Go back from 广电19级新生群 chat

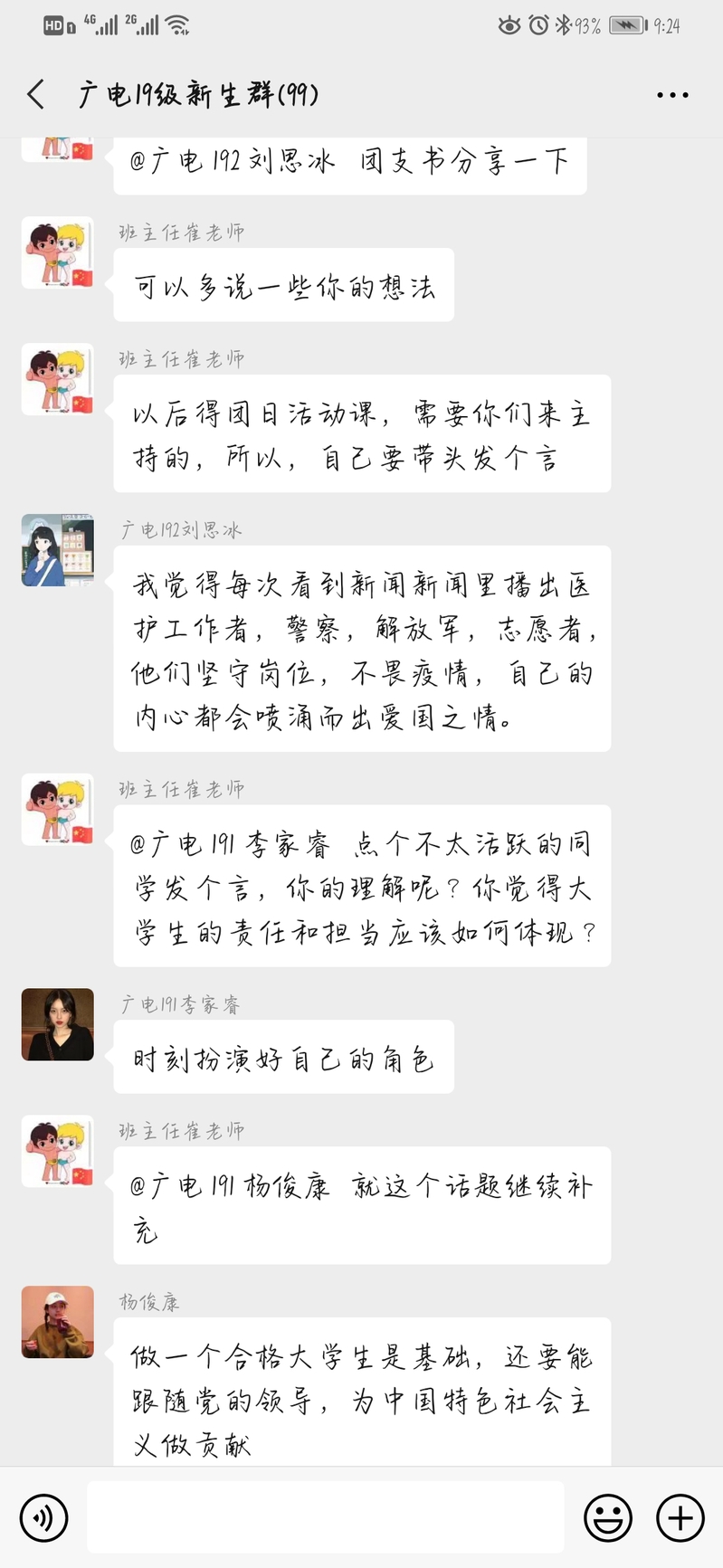tap(36, 94)
